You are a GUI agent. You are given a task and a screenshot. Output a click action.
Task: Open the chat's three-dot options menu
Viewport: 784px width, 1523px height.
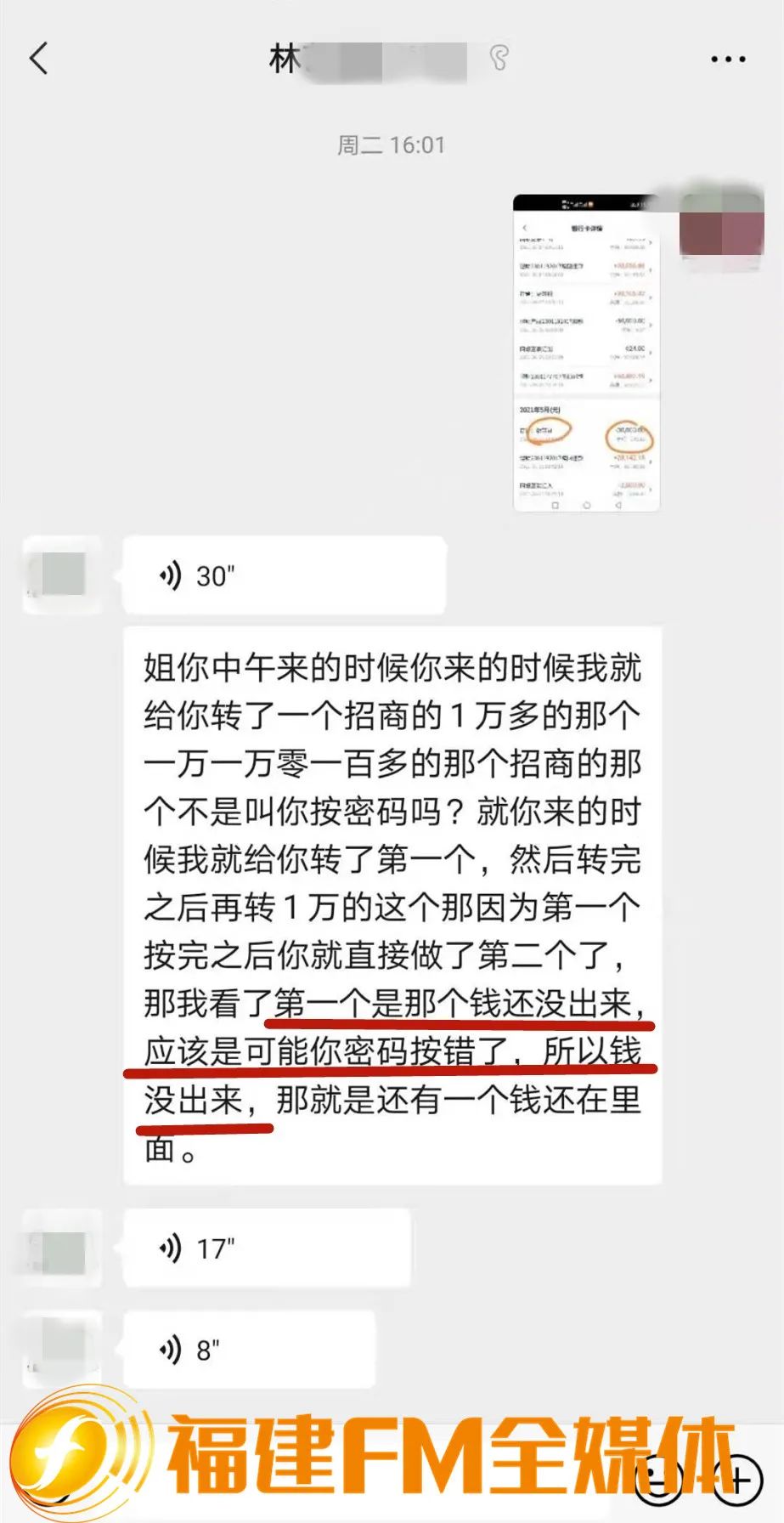728,59
